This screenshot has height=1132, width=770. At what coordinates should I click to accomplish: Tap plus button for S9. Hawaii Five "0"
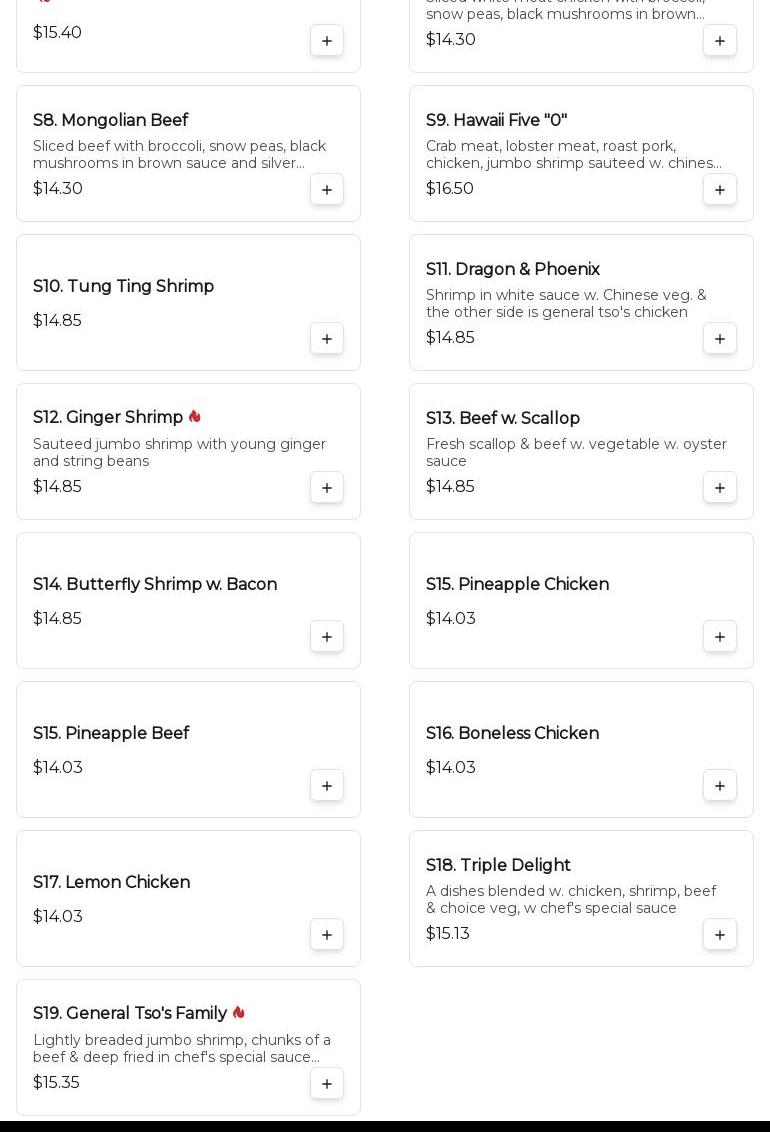[x=720, y=189]
